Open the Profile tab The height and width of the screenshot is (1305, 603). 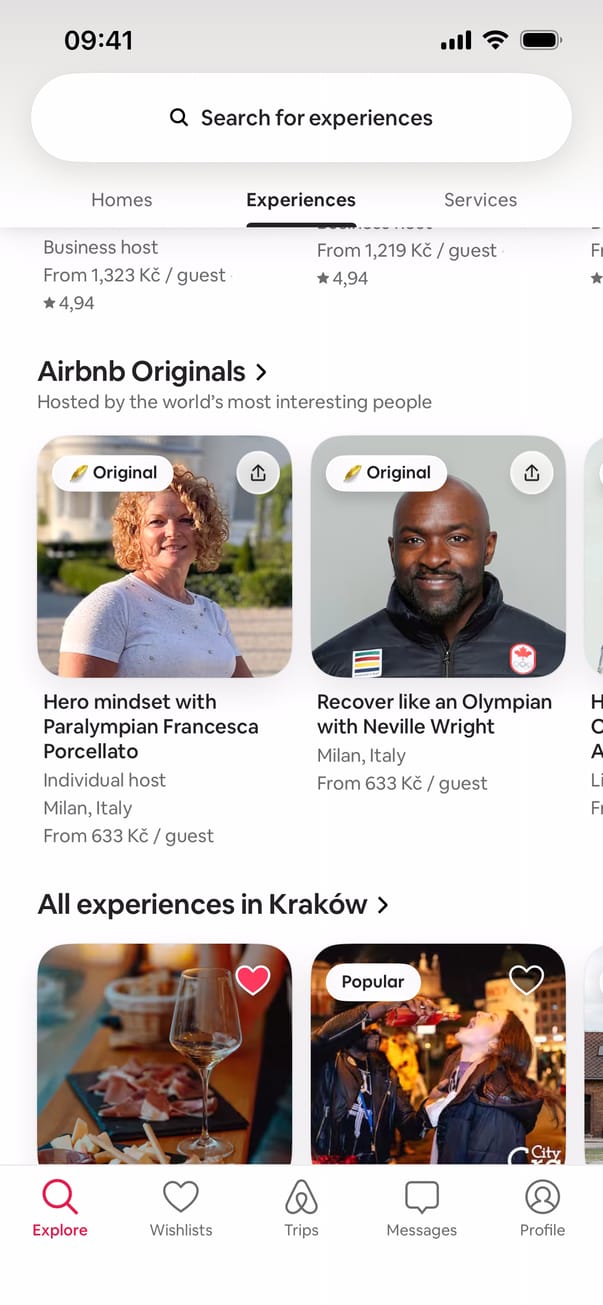coord(542,1207)
